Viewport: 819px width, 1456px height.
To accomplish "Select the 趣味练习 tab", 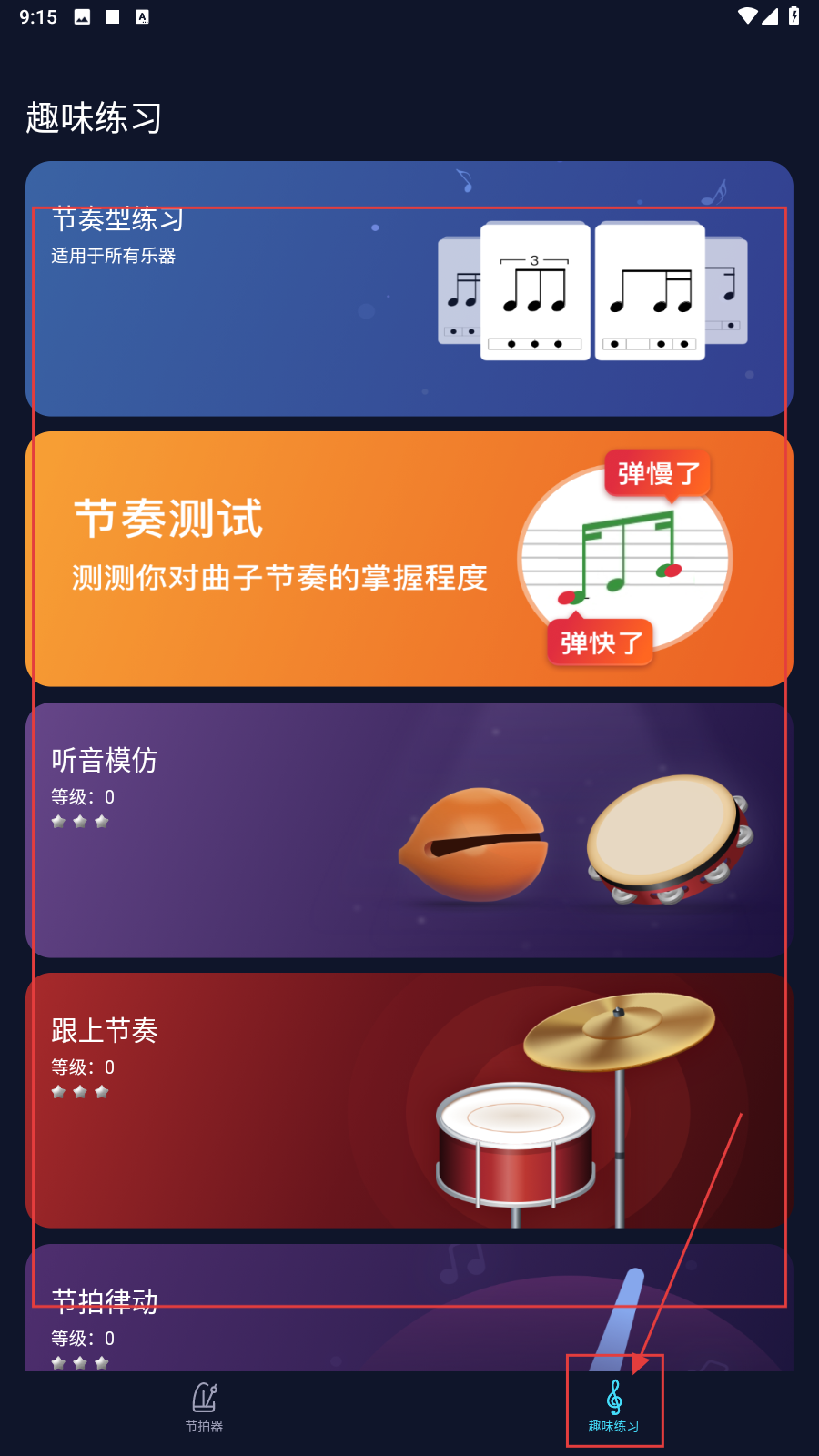I will (614, 1408).
